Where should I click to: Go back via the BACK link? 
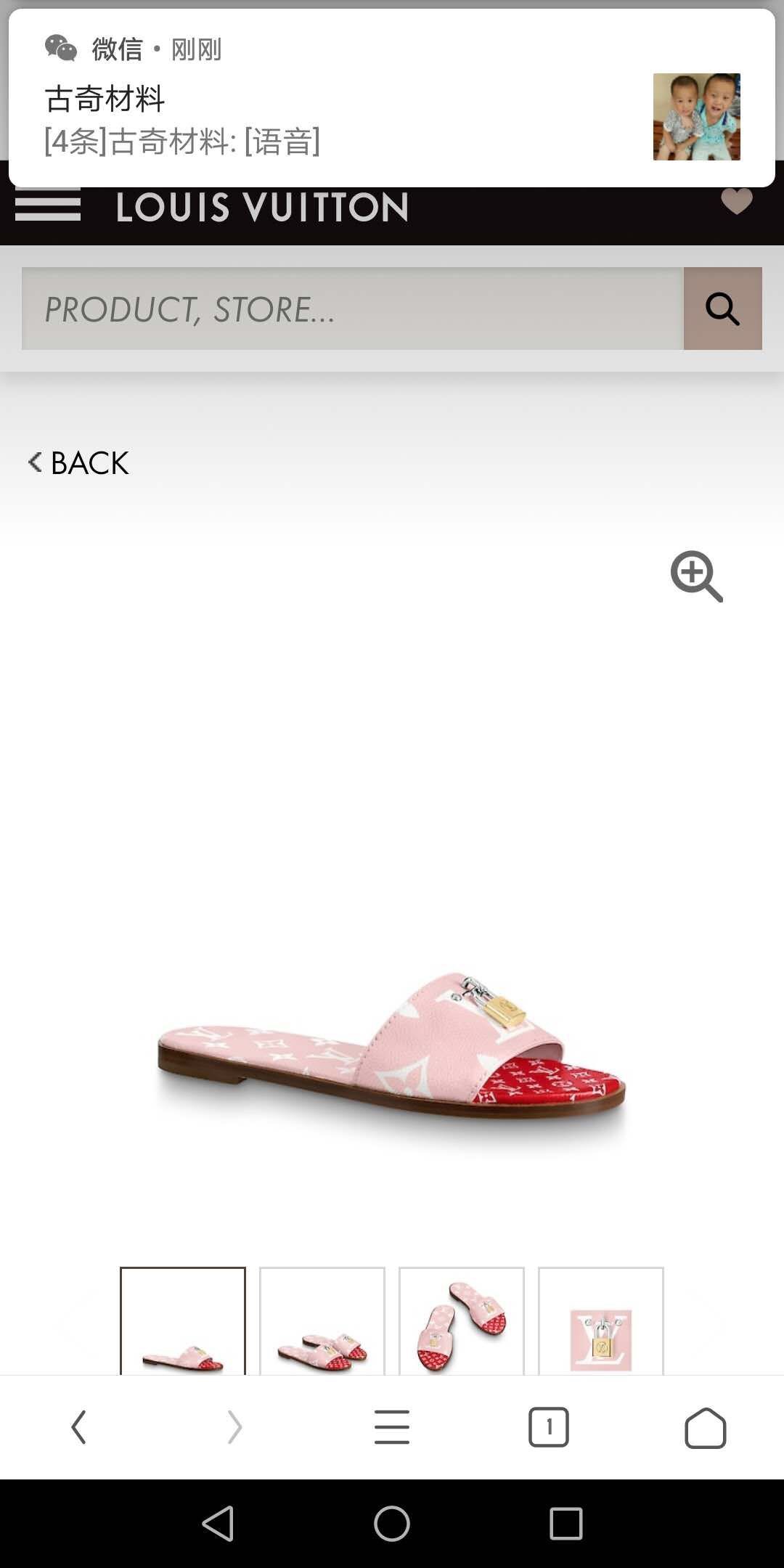coord(78,462)
